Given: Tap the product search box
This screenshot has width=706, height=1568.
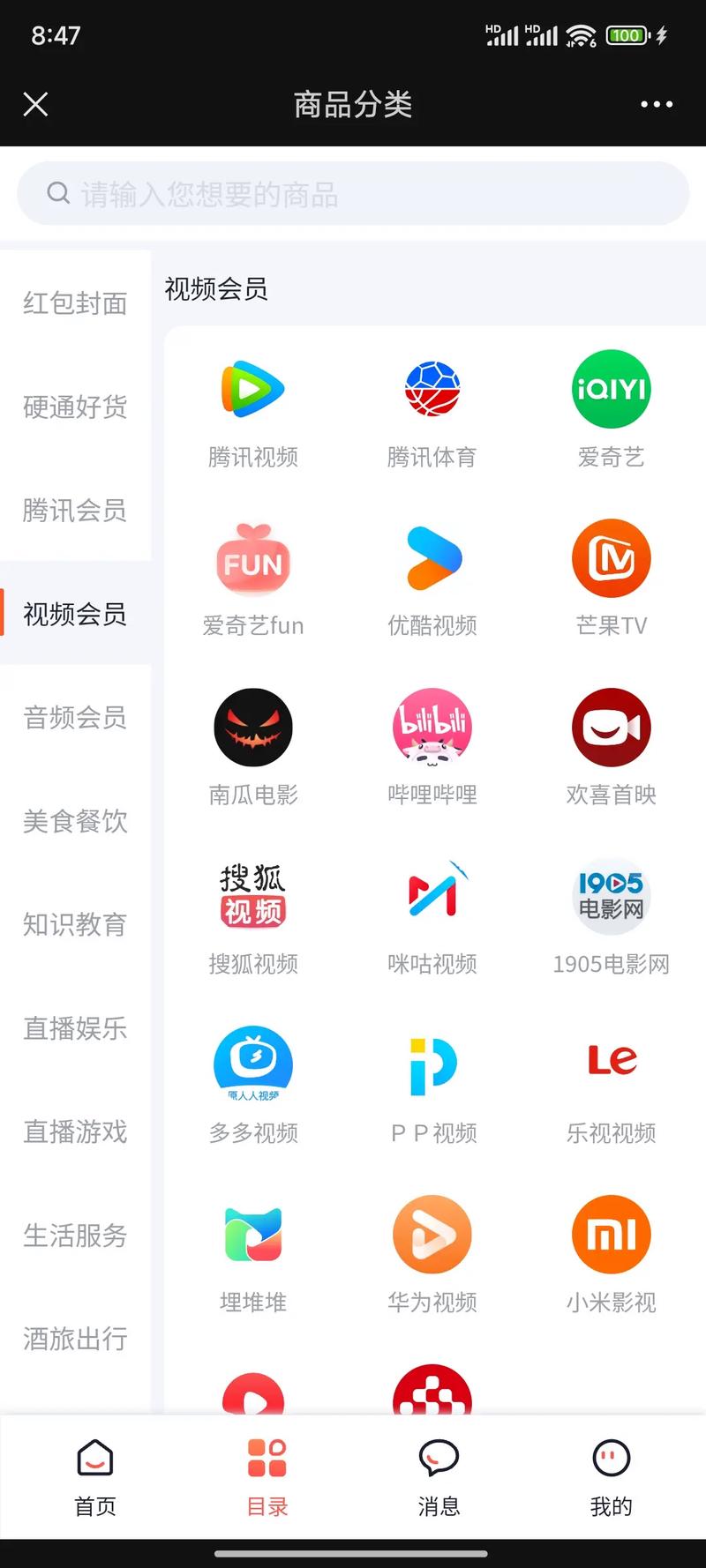Looking at the screenshot, I should click(x=353, y=194).
